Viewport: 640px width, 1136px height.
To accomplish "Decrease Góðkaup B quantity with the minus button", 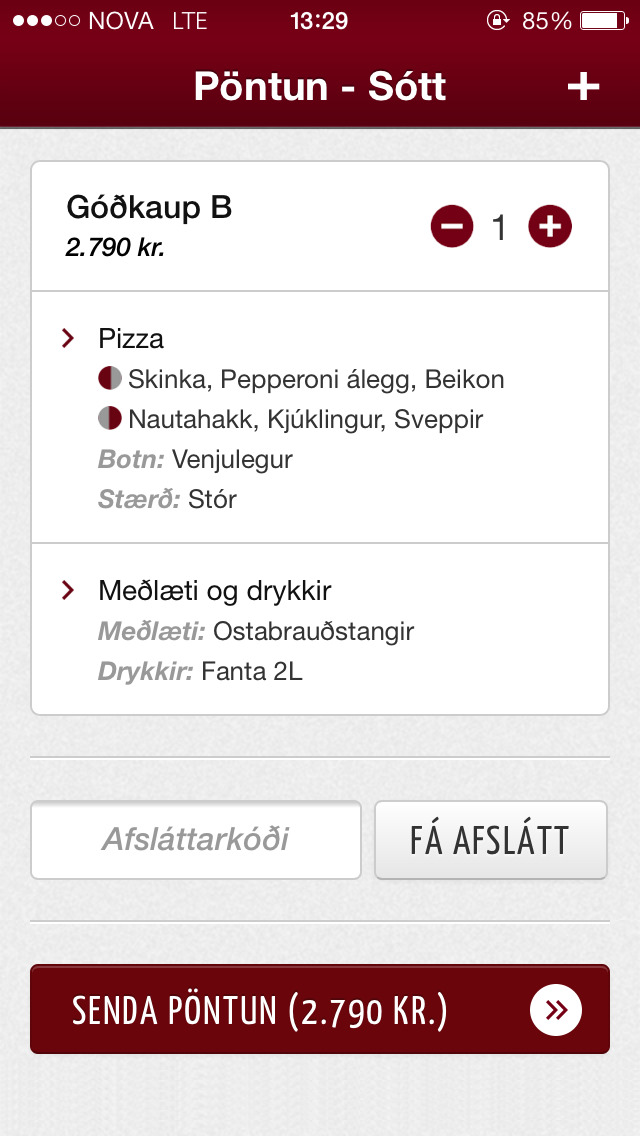I will pyautogui.click(x=452, y=227).
